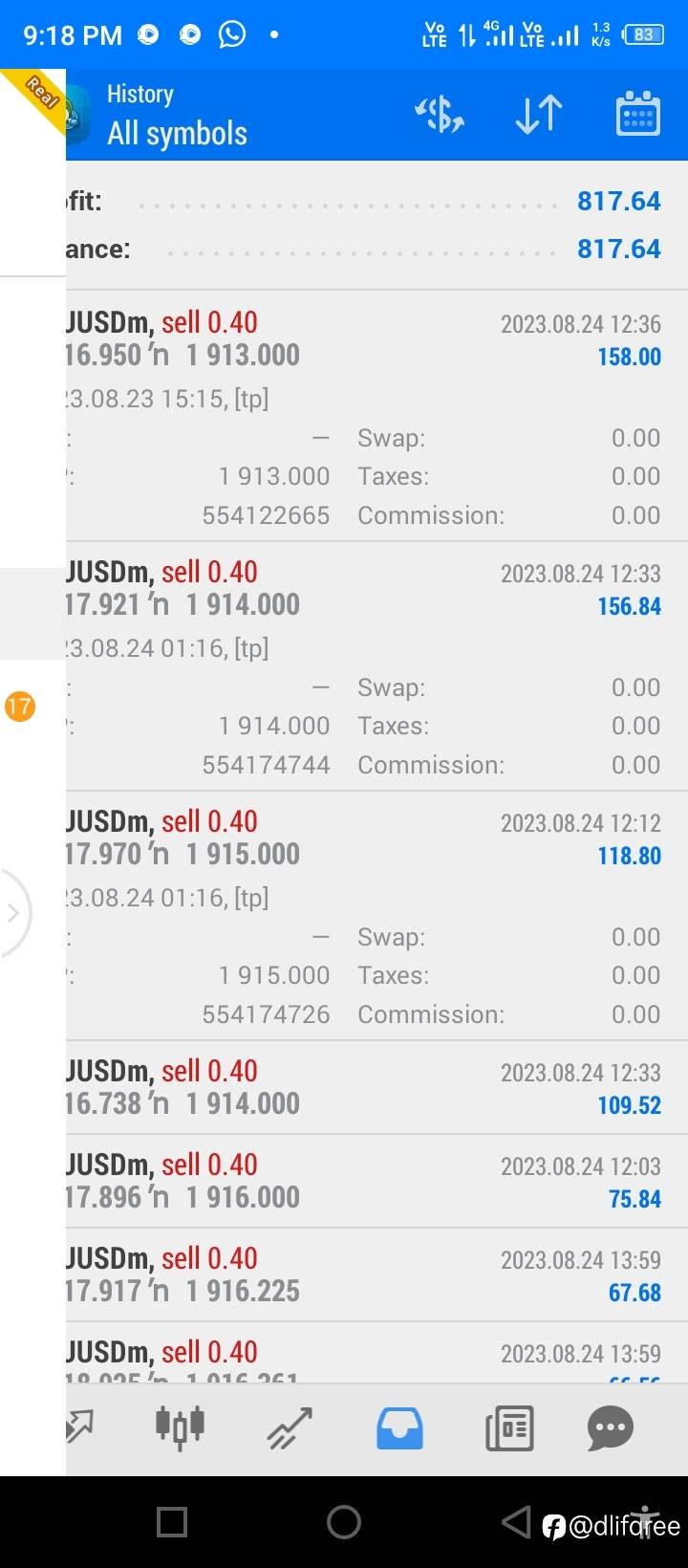Collapse the sell trade with profit 158.00
The image size is (688, 1568).
click(363, 339)
